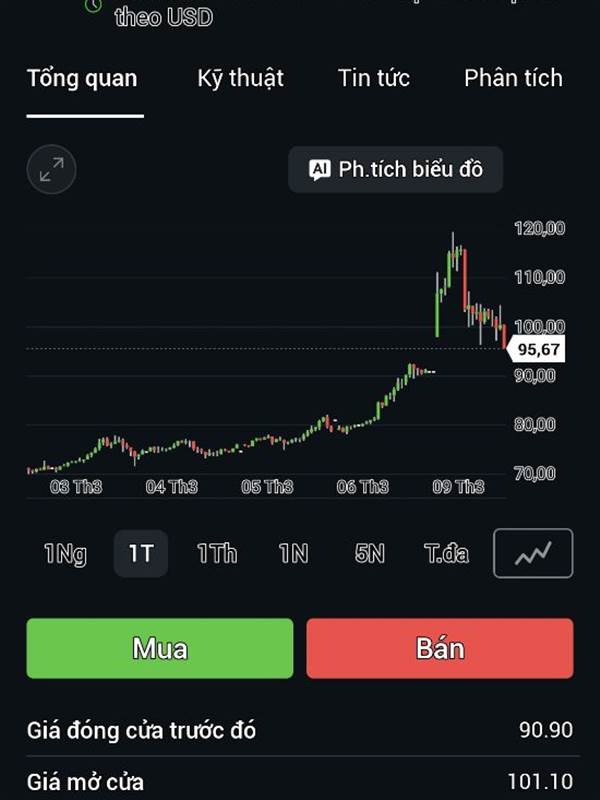The width and height of the screenshot is (600, 800).
Task: Go to the Tin tức tab
Action: click(x=374, y=78)
